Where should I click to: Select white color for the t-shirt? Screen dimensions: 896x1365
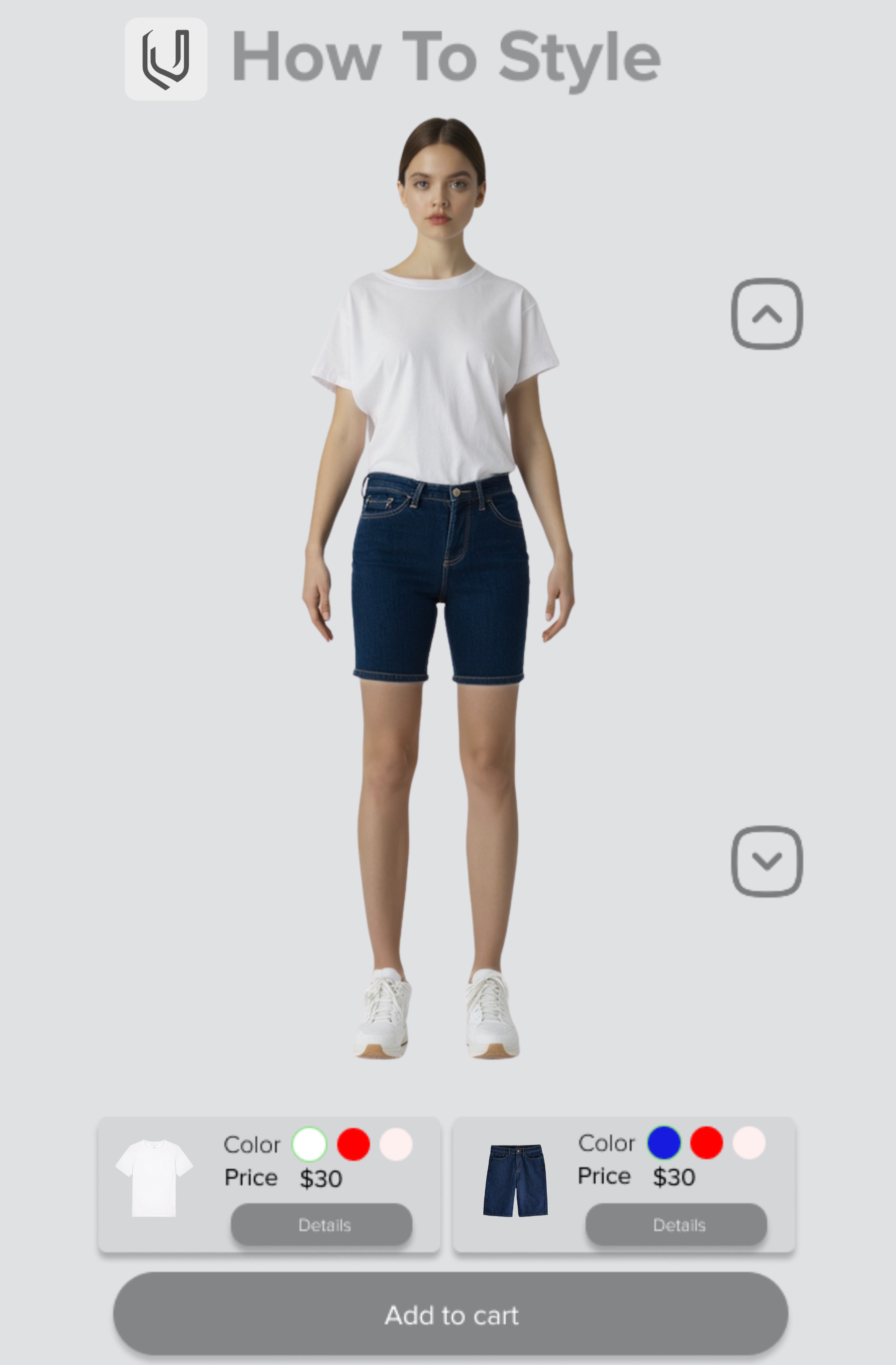[x=309, y=1144]
